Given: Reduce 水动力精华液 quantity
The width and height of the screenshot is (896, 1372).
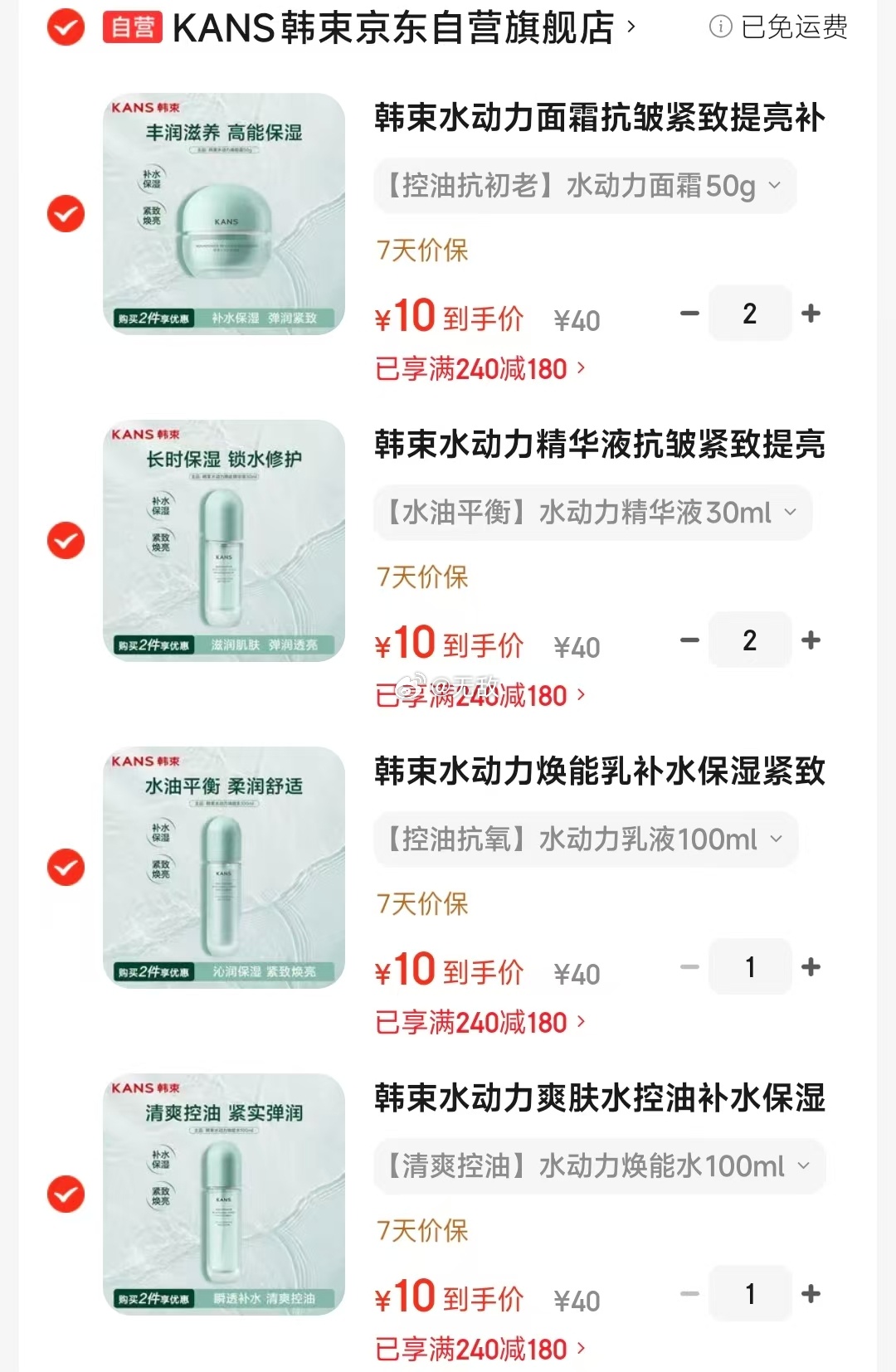Looking at the screenshot, I should [689, 640].
